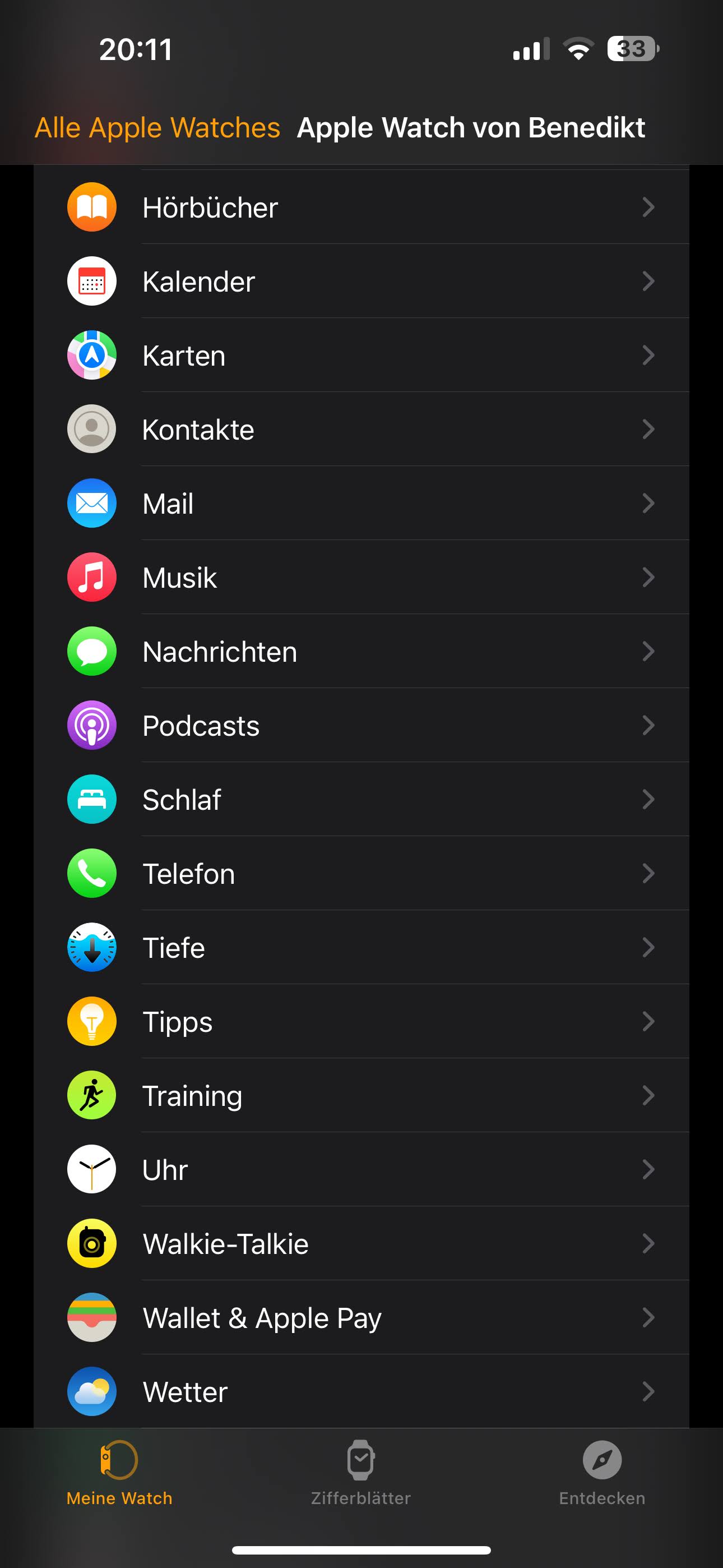This screenshot has height=1568, width=723.
Task: Open Telefon settings
Action: coord(361,874)
